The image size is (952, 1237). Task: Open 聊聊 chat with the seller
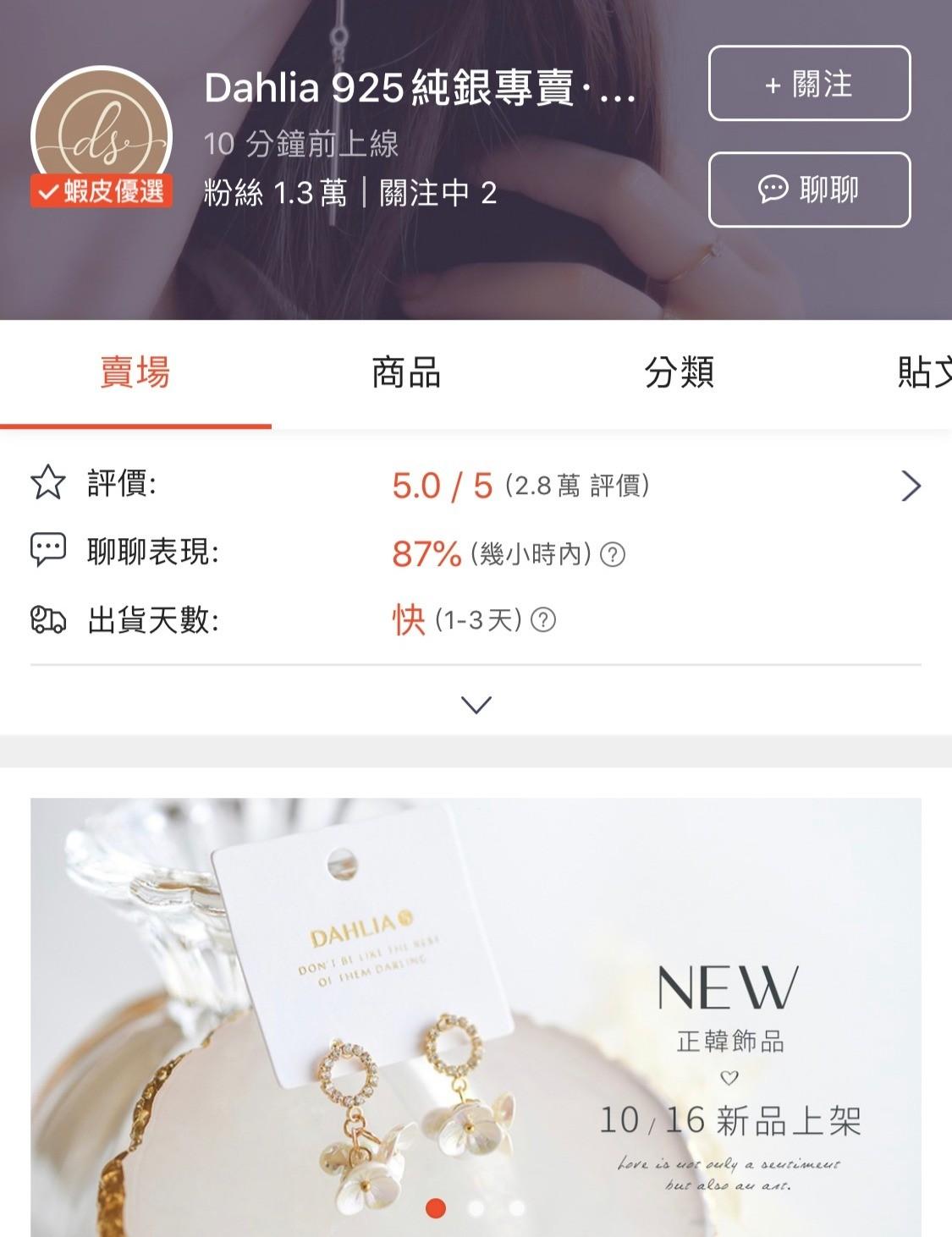pos(808,190)
